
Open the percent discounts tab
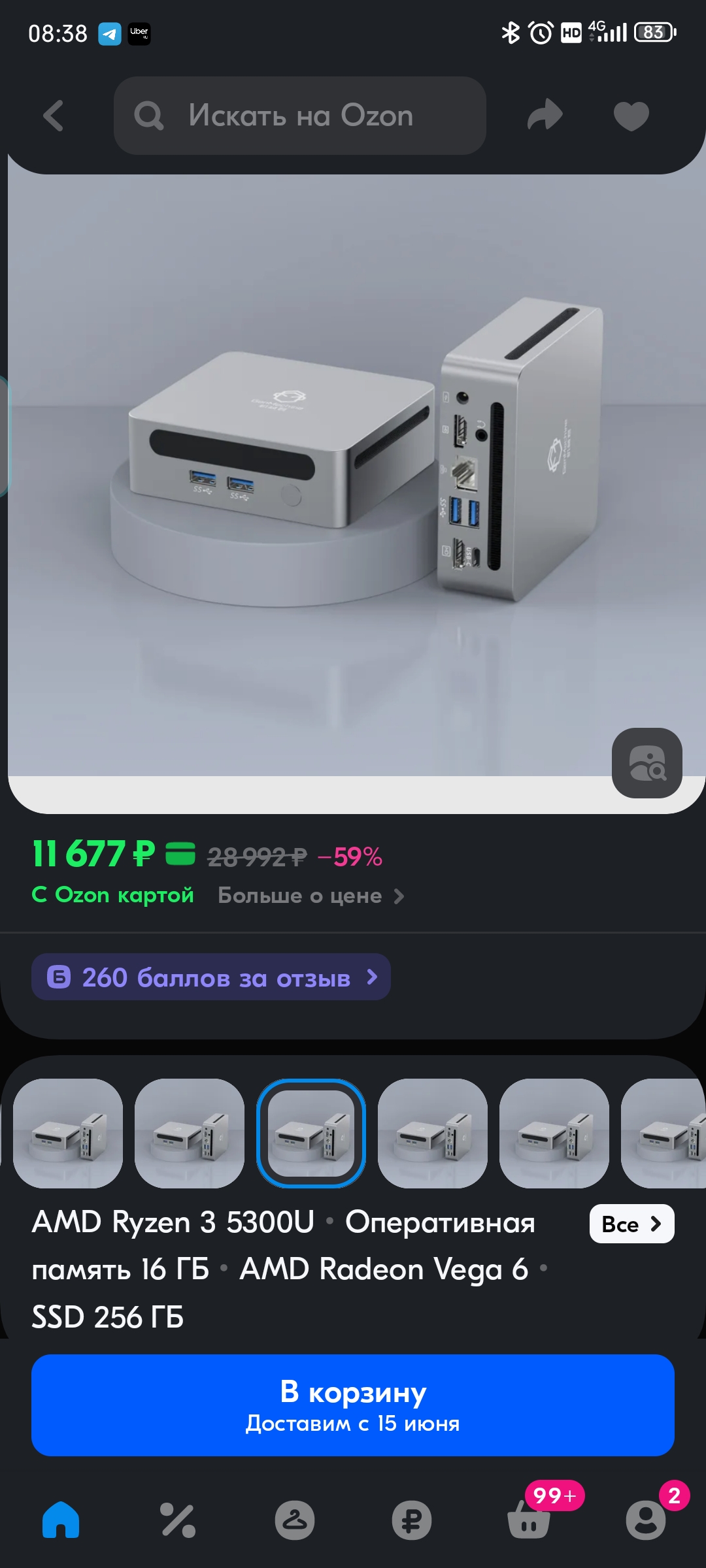[x=178, y=1520]
